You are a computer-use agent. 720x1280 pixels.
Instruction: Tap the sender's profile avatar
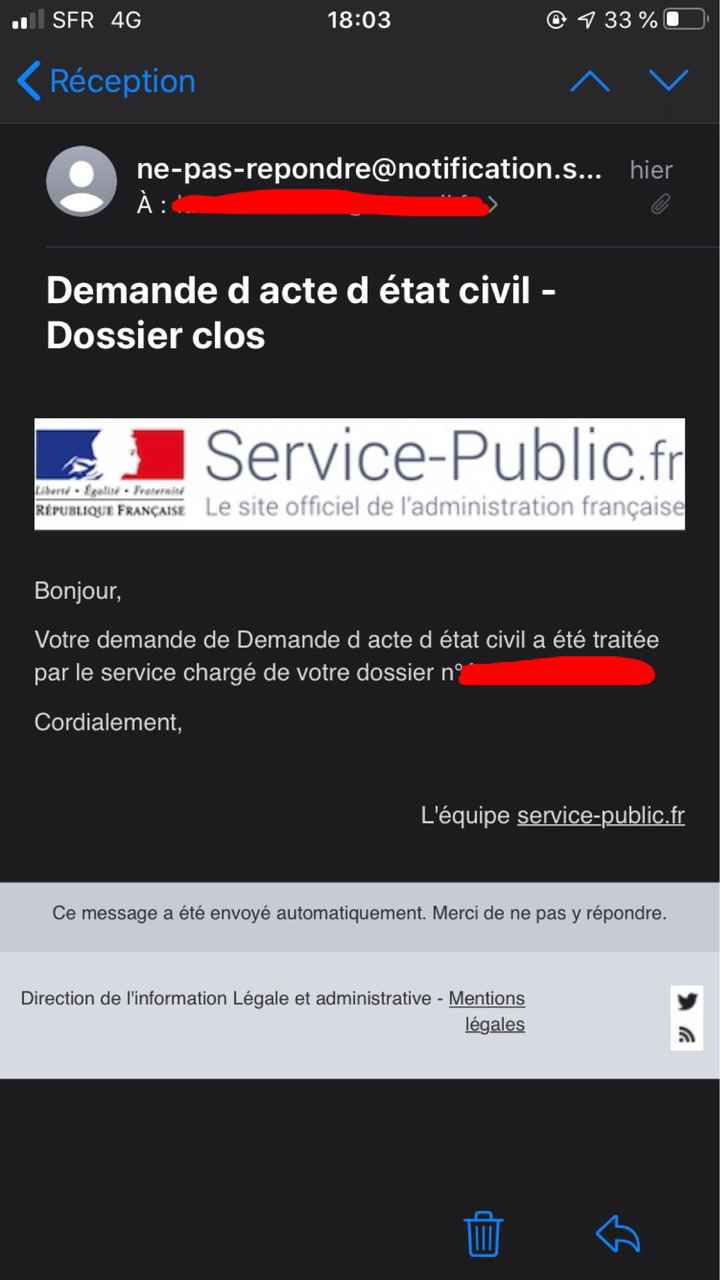point(81,181)
